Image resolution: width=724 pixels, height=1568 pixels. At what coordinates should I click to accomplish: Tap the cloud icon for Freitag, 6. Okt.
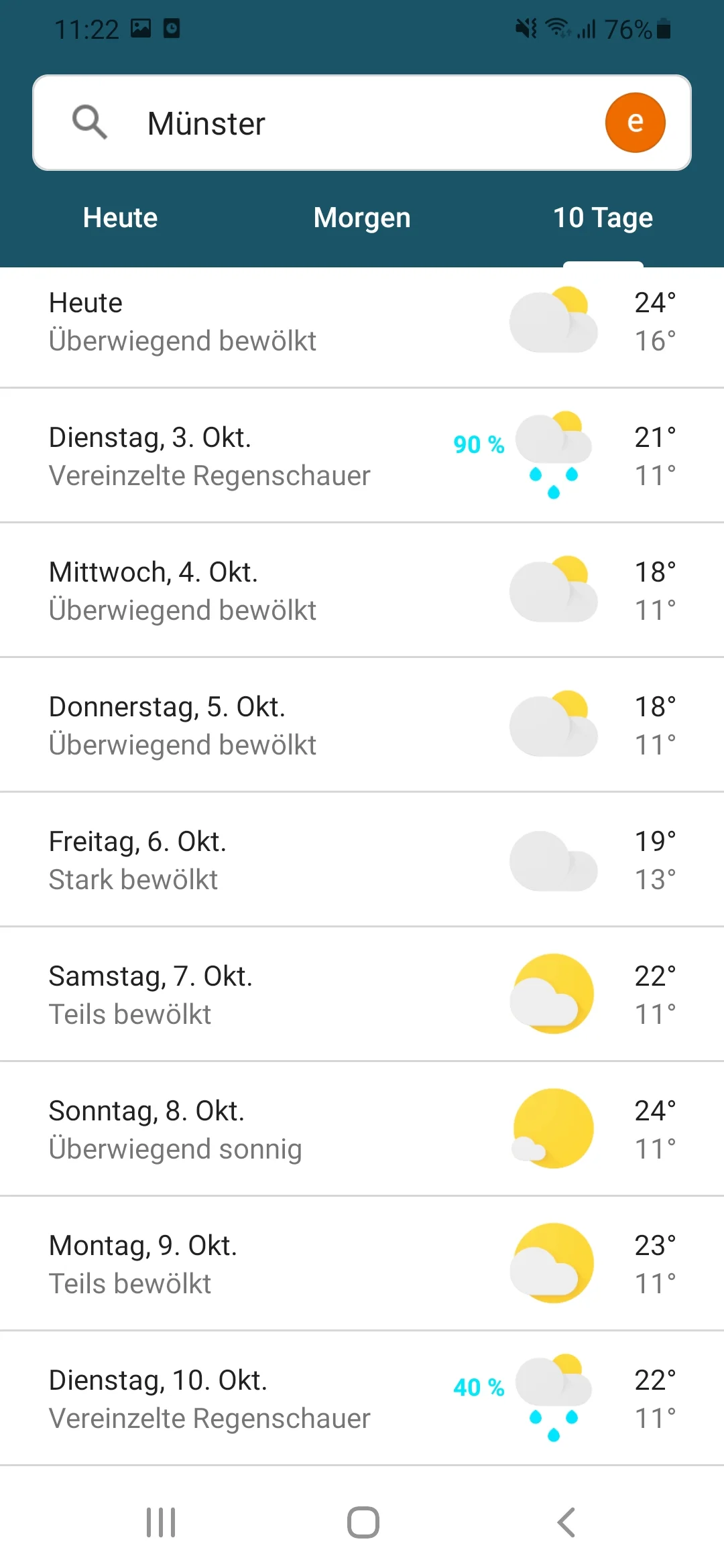pos(554,860)
